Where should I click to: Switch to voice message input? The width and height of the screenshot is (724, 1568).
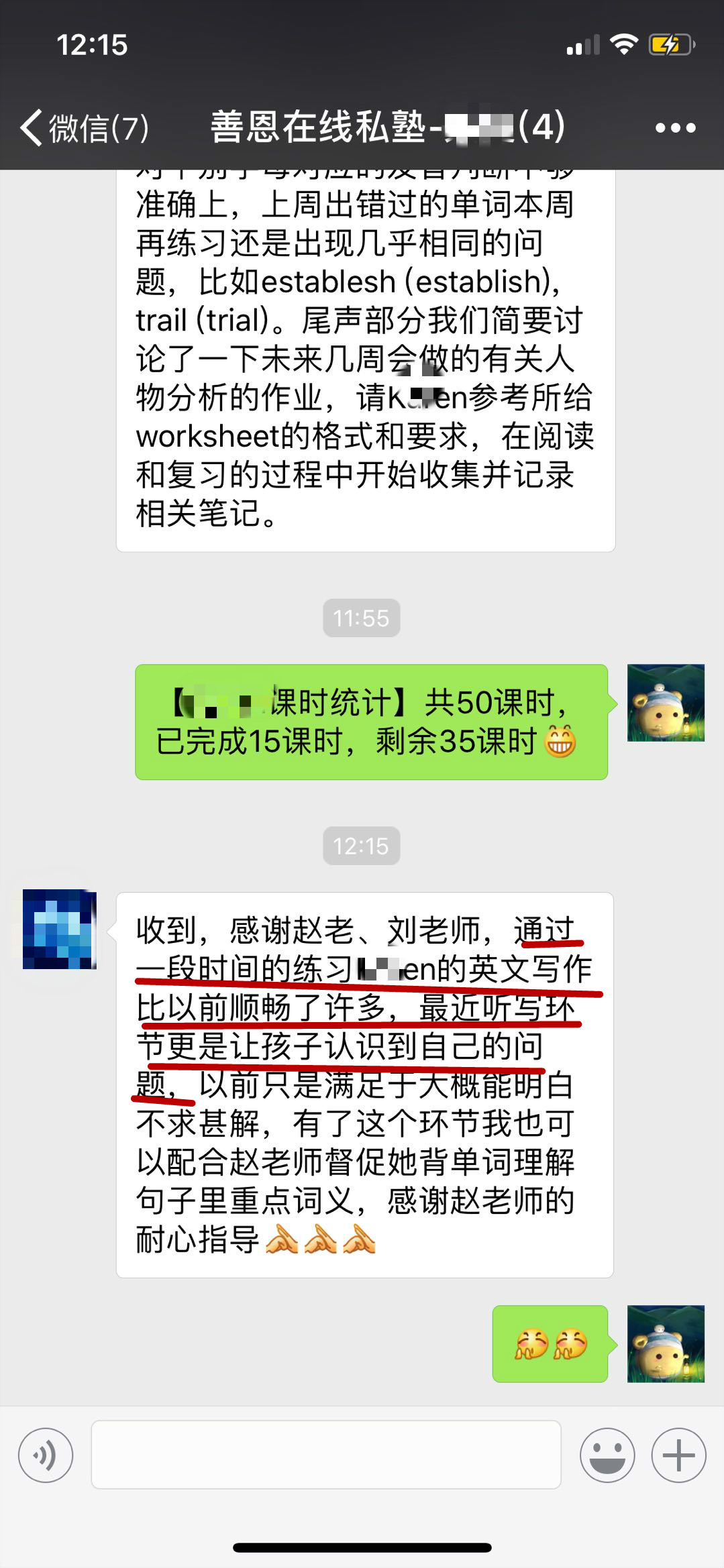click(46, 1455)
